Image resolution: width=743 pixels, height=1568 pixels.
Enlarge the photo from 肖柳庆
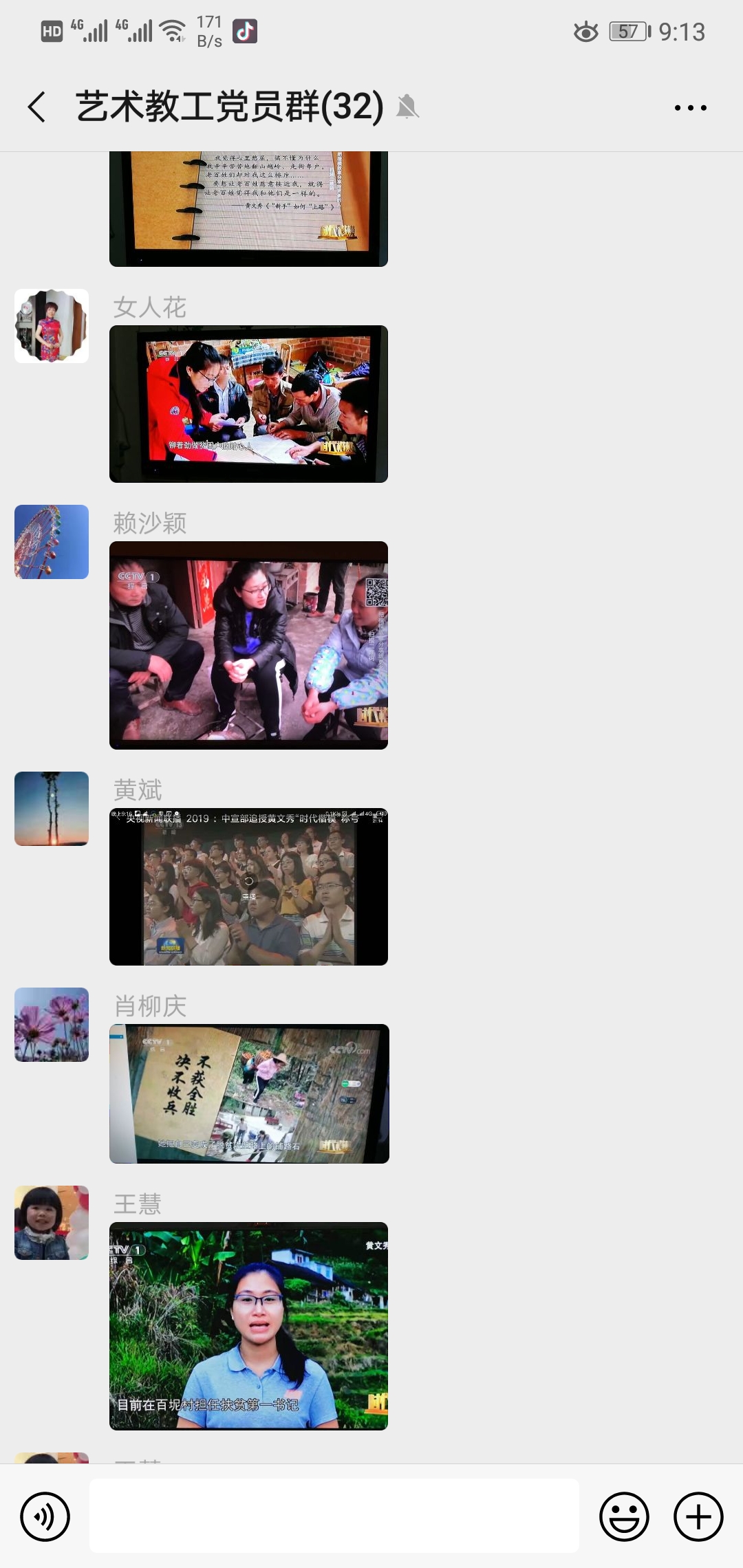click(x=249, y=1093)
